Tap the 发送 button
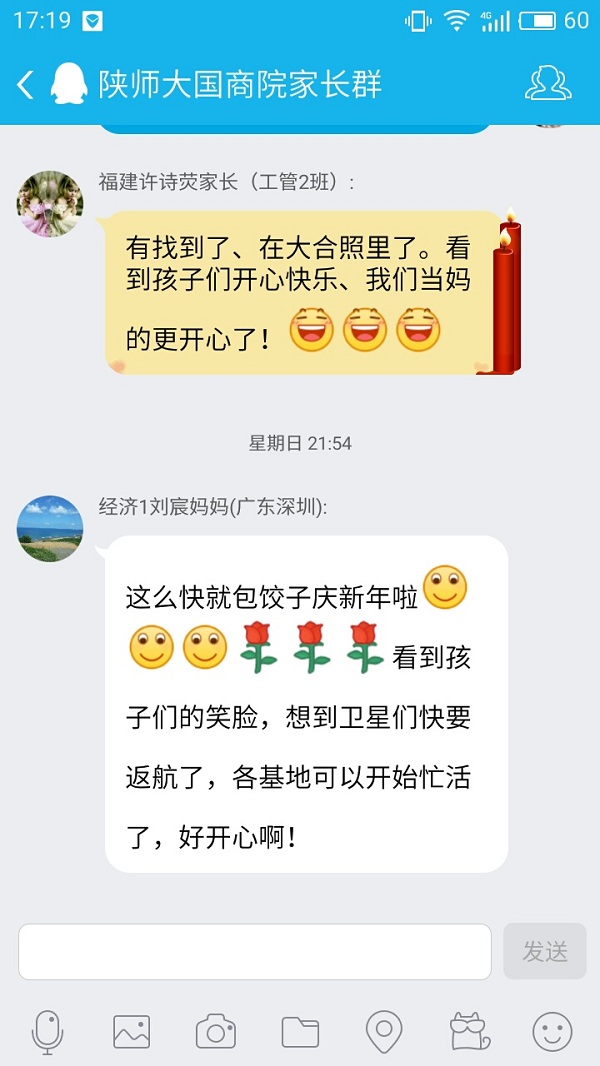600x1066 pixels. [545, 951]
